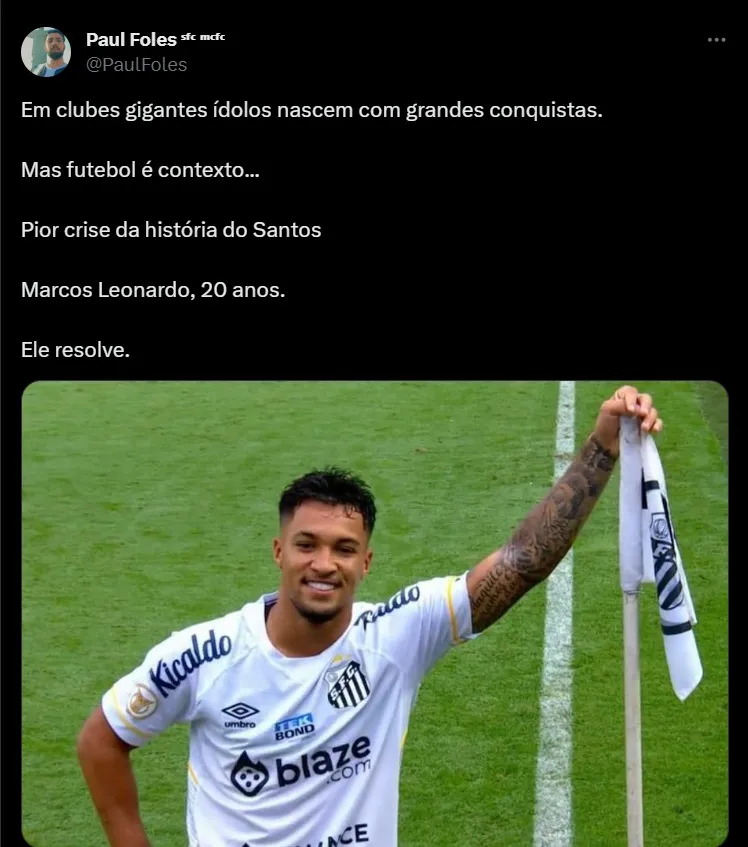The width and height of the screenshot is (748, 847).
Task: Open the @PaulFoles handle link
Action: coord(136,65)
